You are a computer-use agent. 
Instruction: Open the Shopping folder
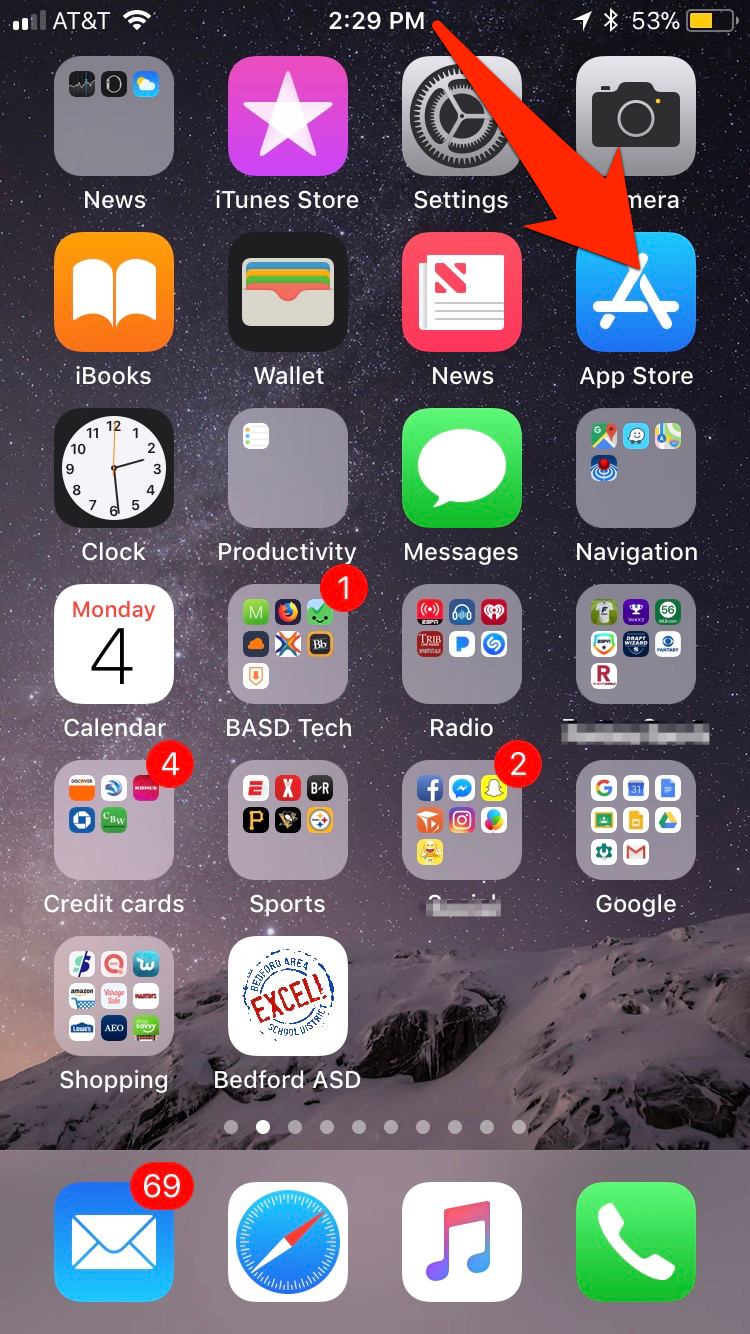pyautogui.click(x=114, y=996)
